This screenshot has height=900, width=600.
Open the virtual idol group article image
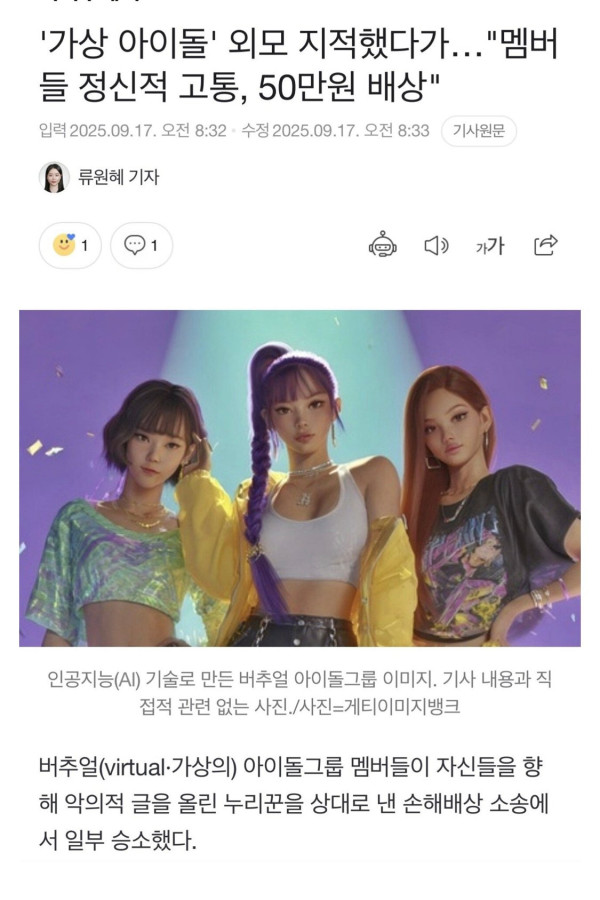[x=300, y=478]
